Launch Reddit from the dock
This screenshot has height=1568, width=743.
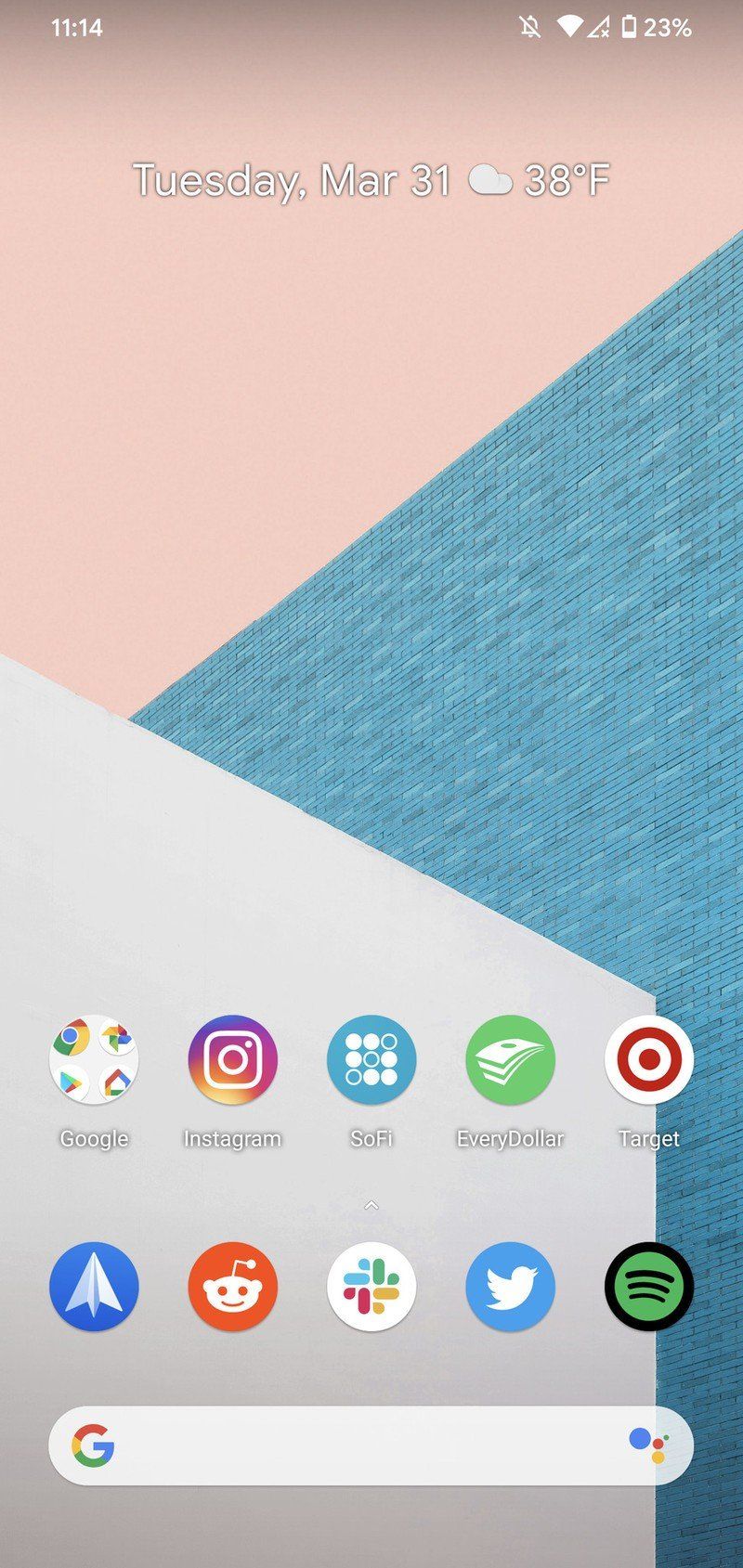(232, 1287)
